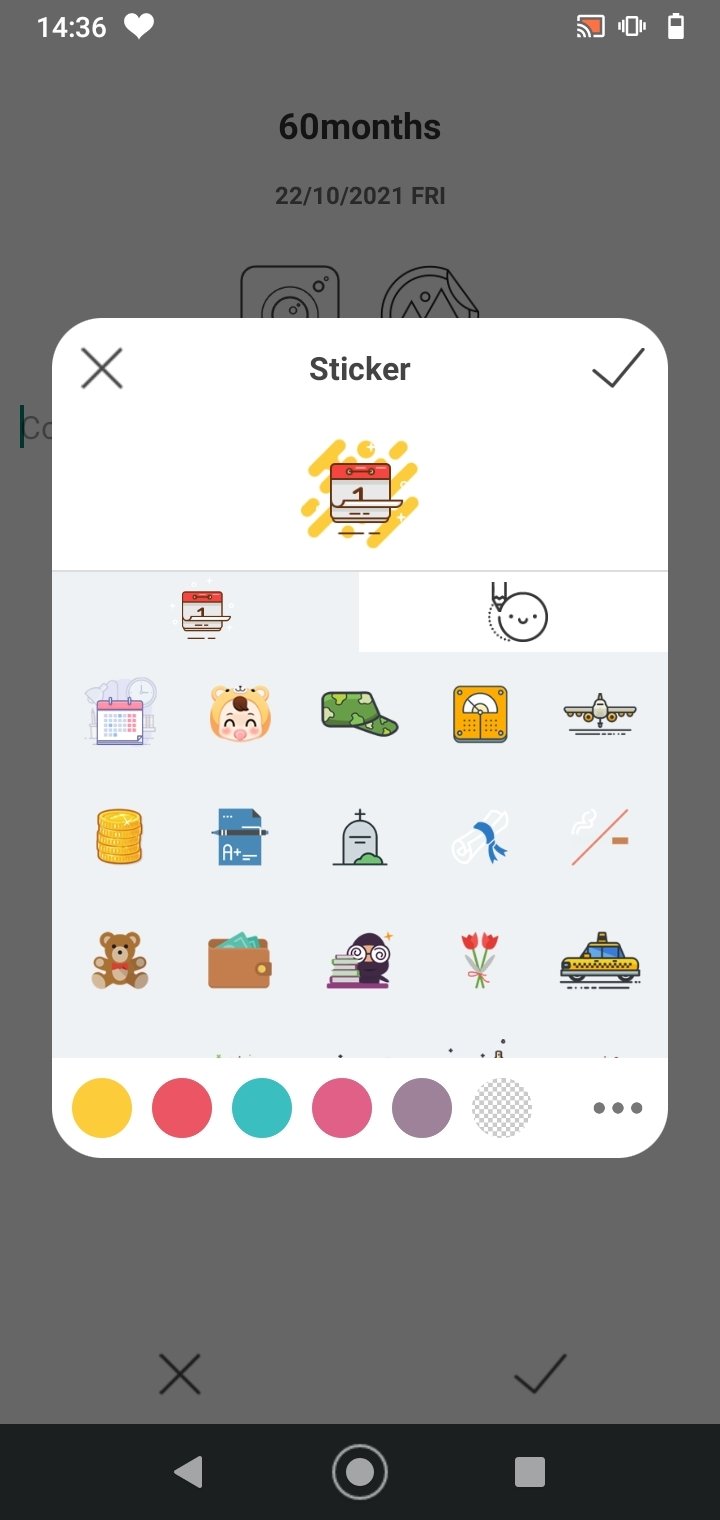Image resolution: width=720 pixels, height=1520 pixels.
Task: Select the transparent checkered swatch
Action: (x=501, y=1108)
